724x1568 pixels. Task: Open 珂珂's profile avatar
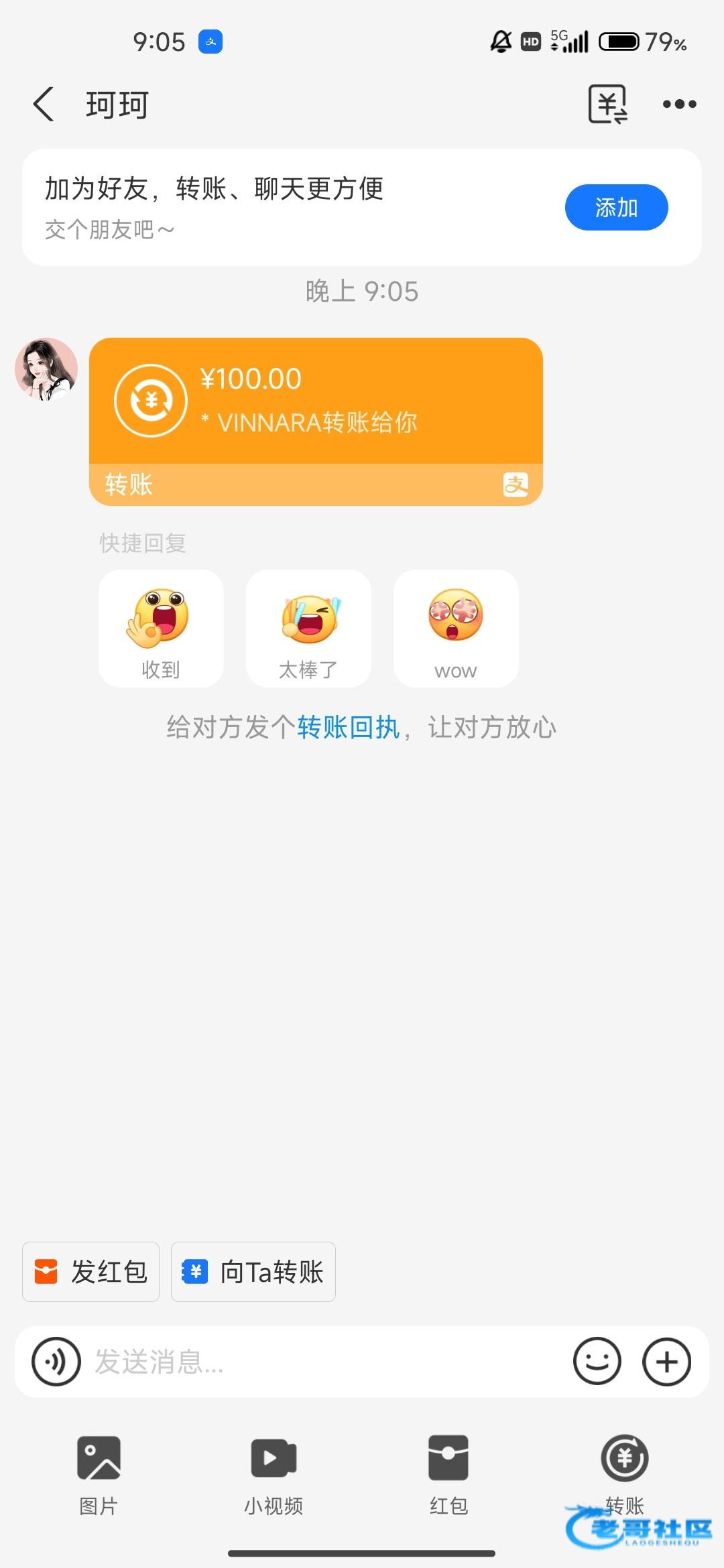(46, 369)
